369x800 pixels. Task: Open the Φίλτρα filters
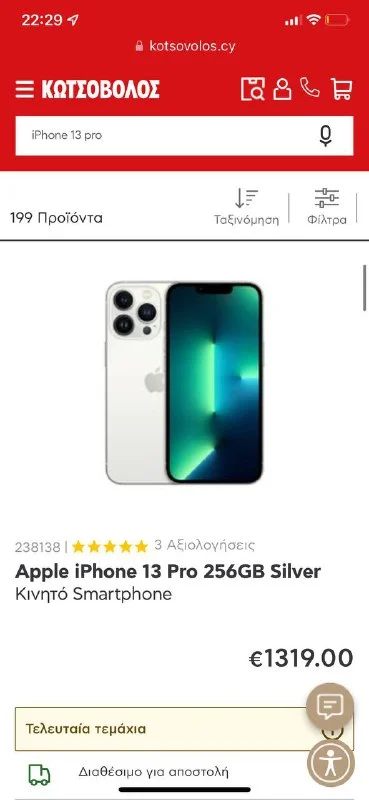pyautogui.click(x=327, y=207)
